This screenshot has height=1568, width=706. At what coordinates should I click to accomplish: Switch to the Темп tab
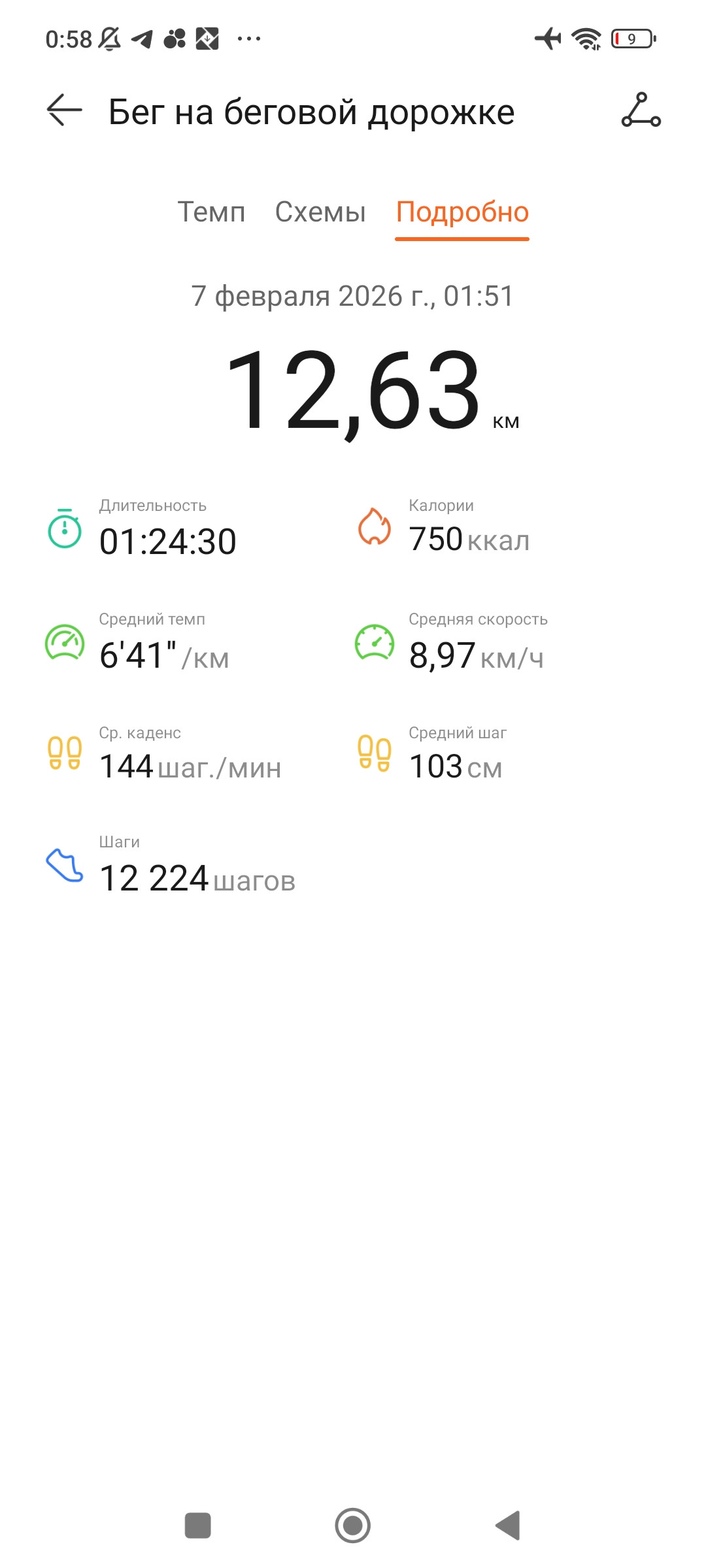click(211, 212)
